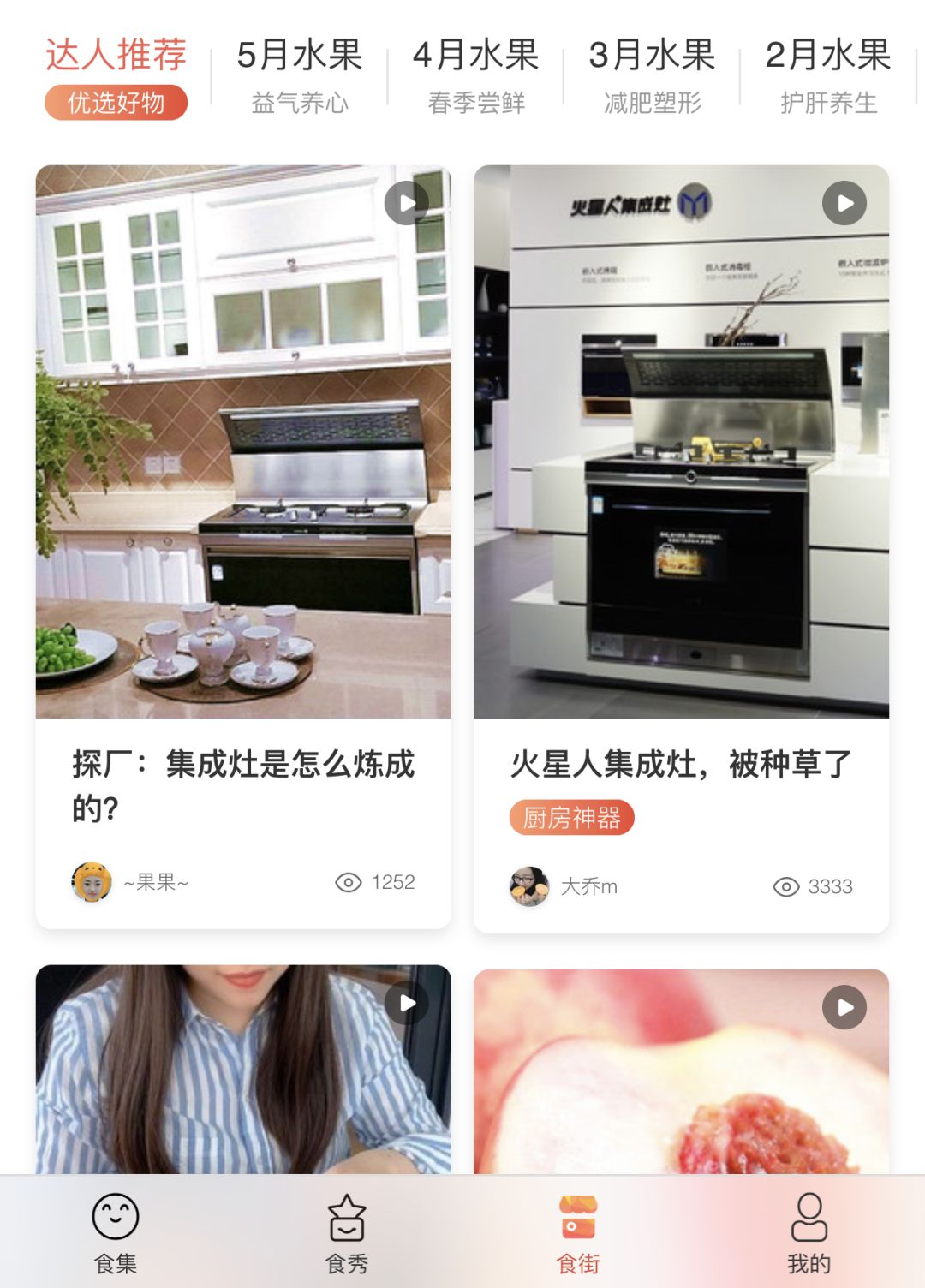Open the video of woman in striped shirt

tap(243, 1070)
